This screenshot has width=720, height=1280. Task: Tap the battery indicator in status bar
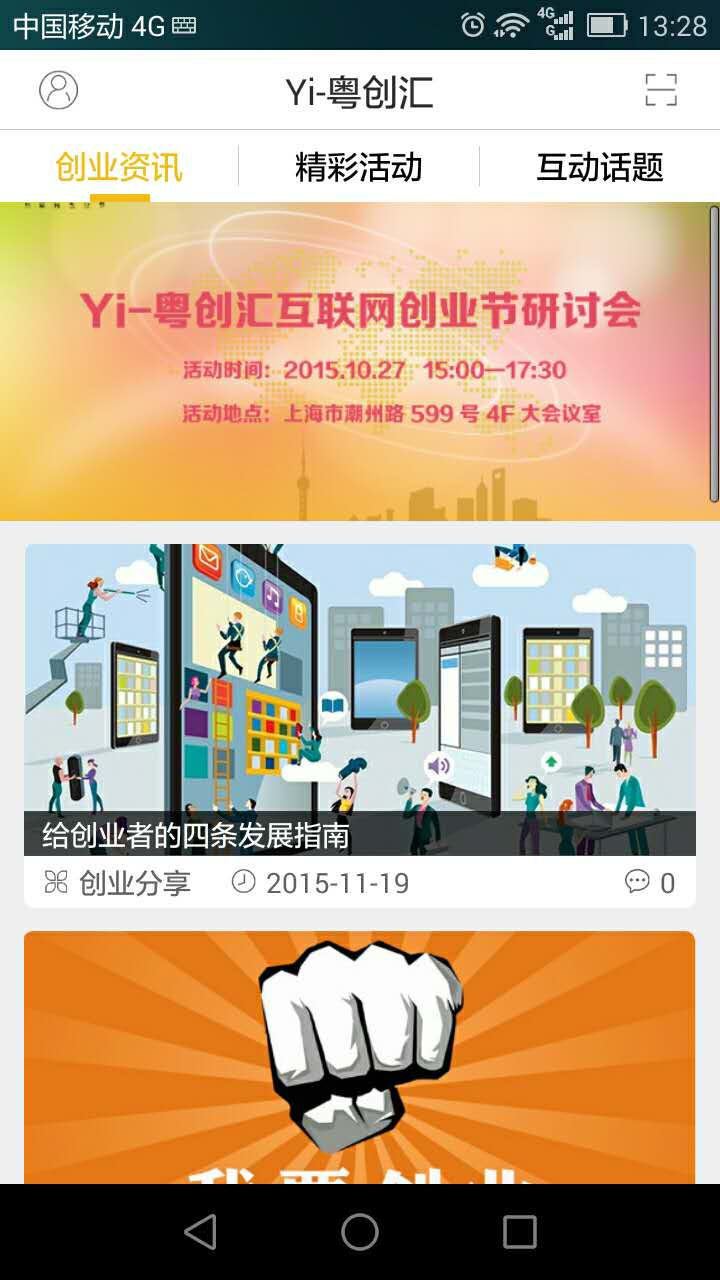point(608,25)
